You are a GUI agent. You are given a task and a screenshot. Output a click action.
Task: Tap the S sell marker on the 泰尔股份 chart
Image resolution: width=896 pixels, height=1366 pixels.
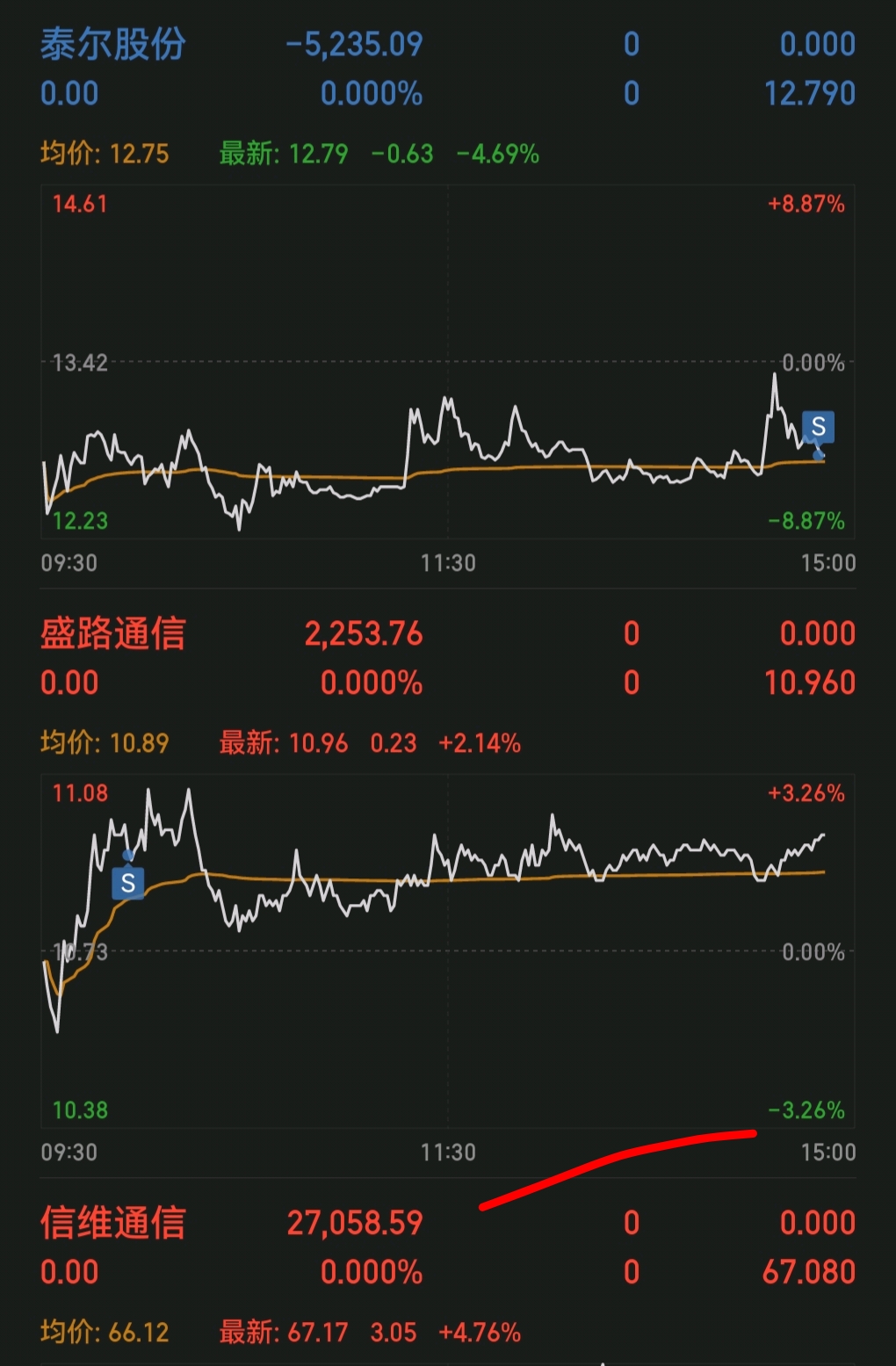[x=818, y=427]
